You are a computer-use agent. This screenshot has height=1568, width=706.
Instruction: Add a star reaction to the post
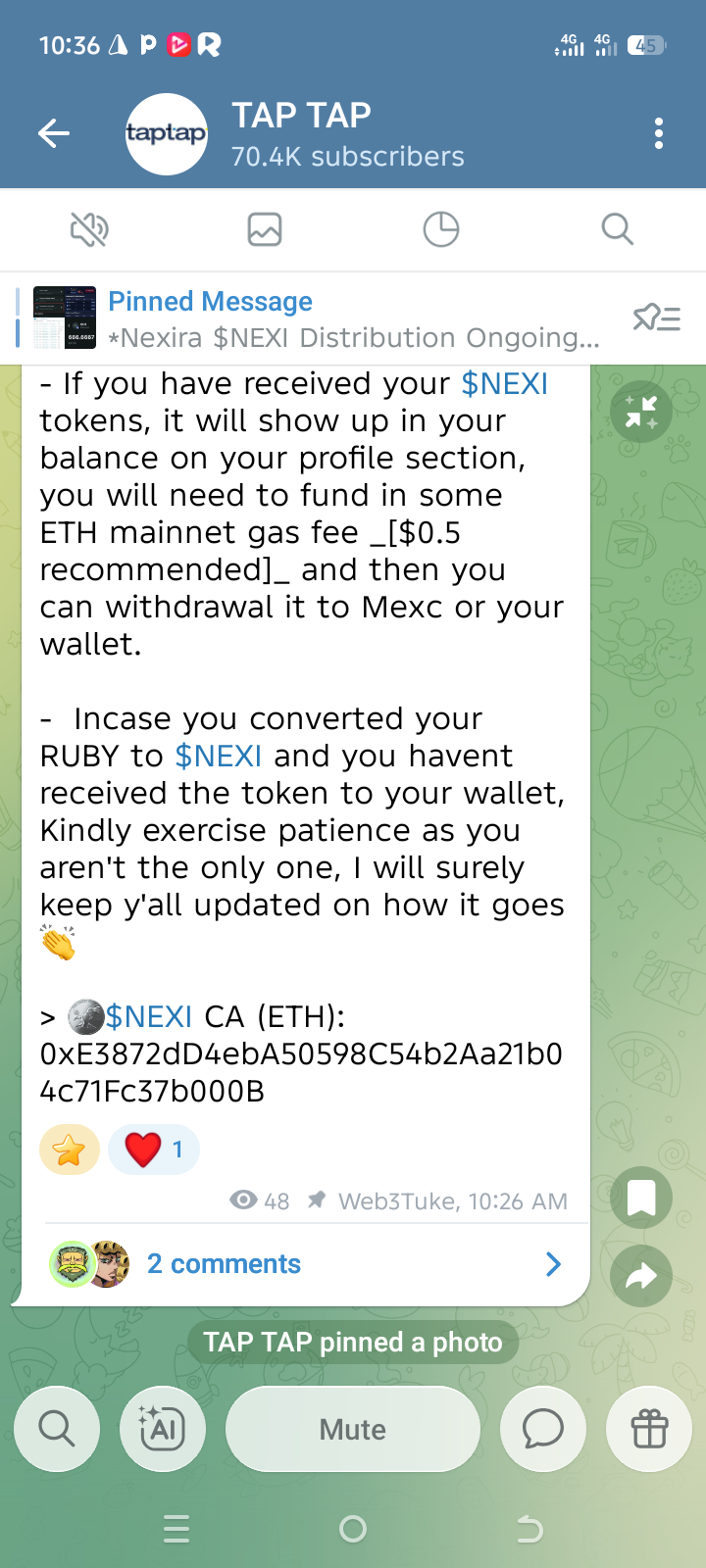coord(70,1150)
